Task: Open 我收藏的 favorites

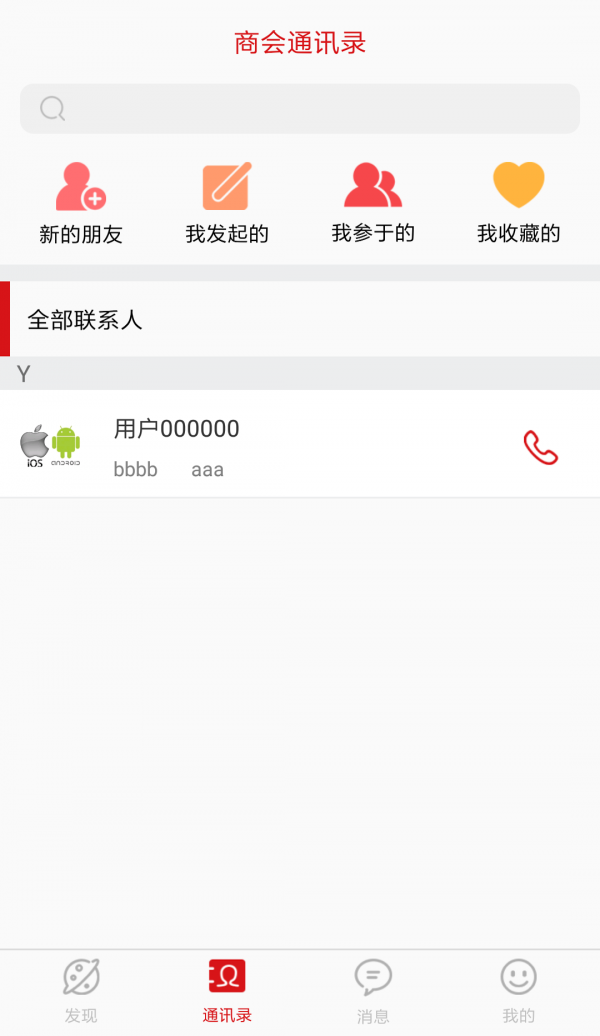Action: click(518, 203)
